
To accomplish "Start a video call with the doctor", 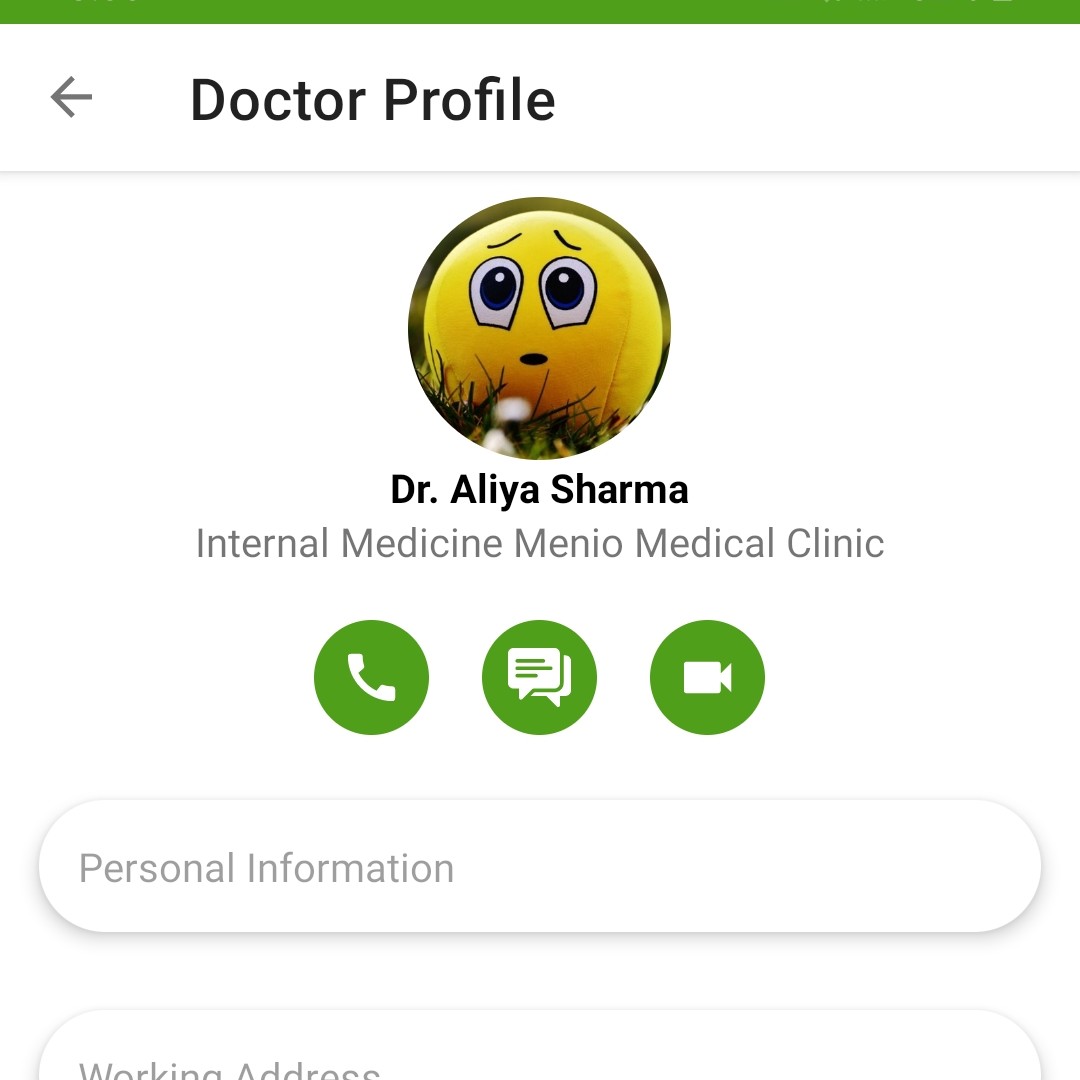I will 707,677.
